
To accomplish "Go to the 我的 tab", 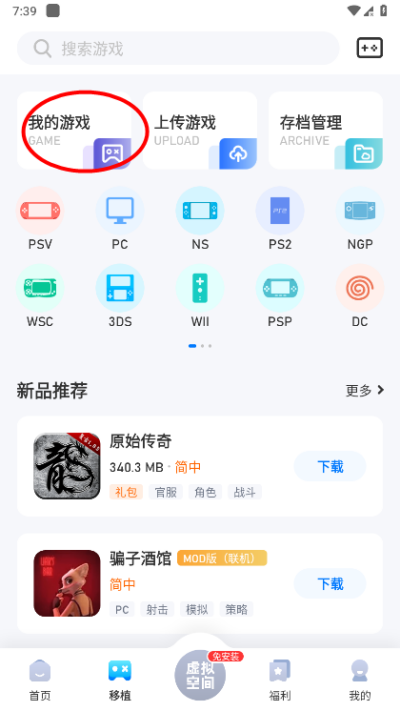I will pos(360,679).
